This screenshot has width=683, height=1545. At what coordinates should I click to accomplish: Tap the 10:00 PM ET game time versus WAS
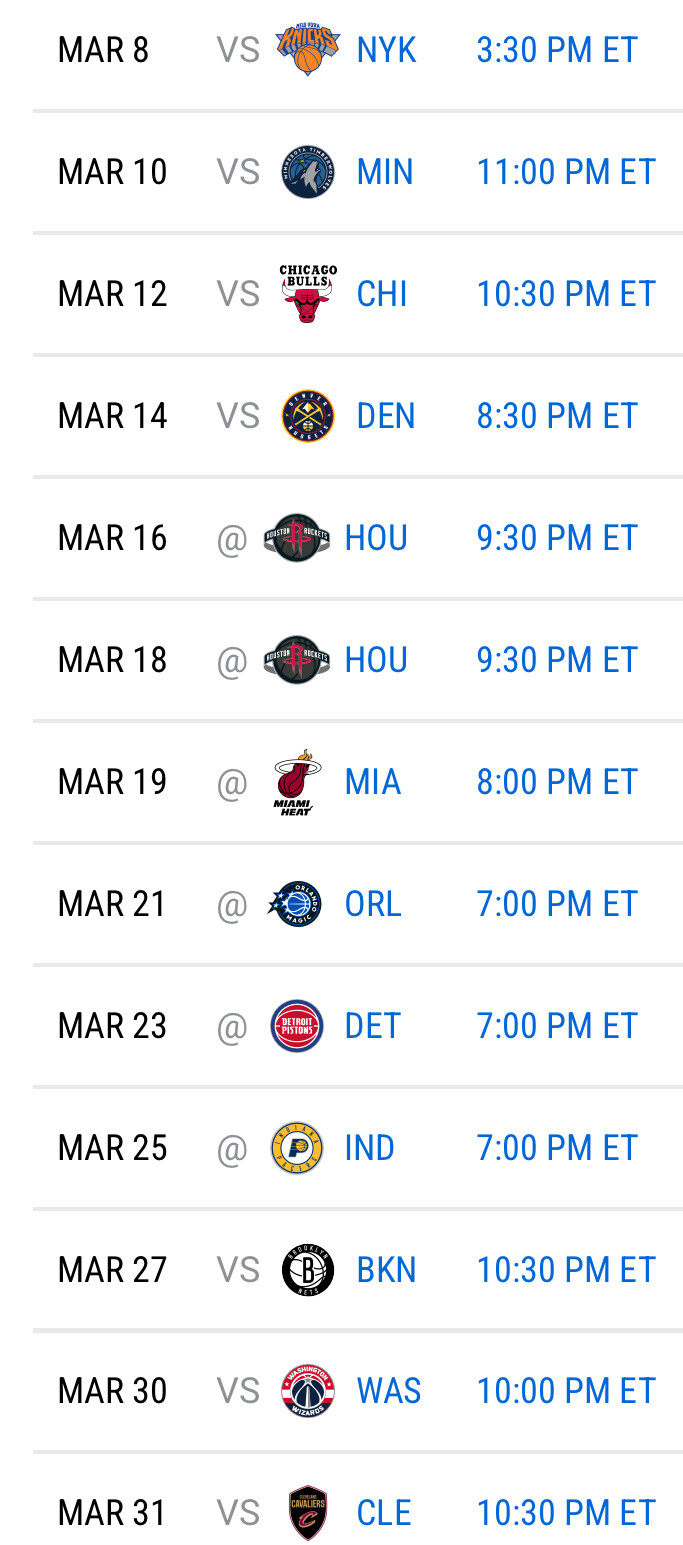[565, 1392]
